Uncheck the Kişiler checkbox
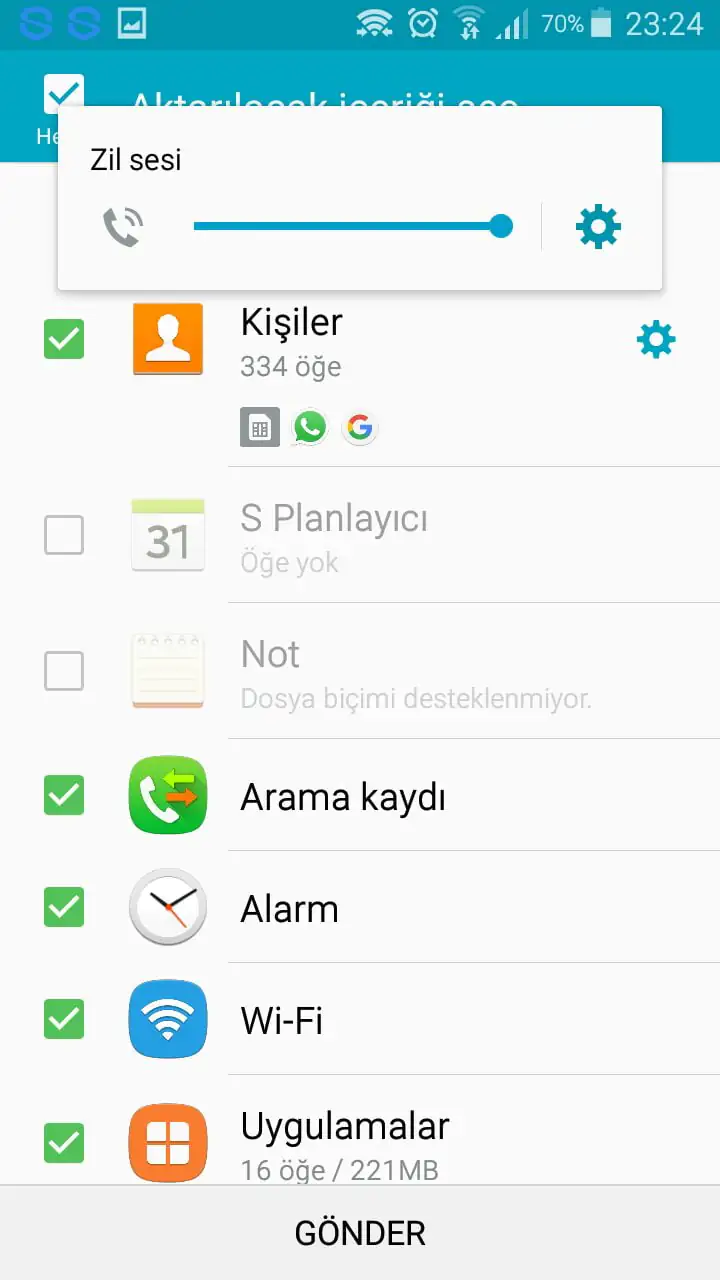The image size is (720, 1280). tap(64, 340)
